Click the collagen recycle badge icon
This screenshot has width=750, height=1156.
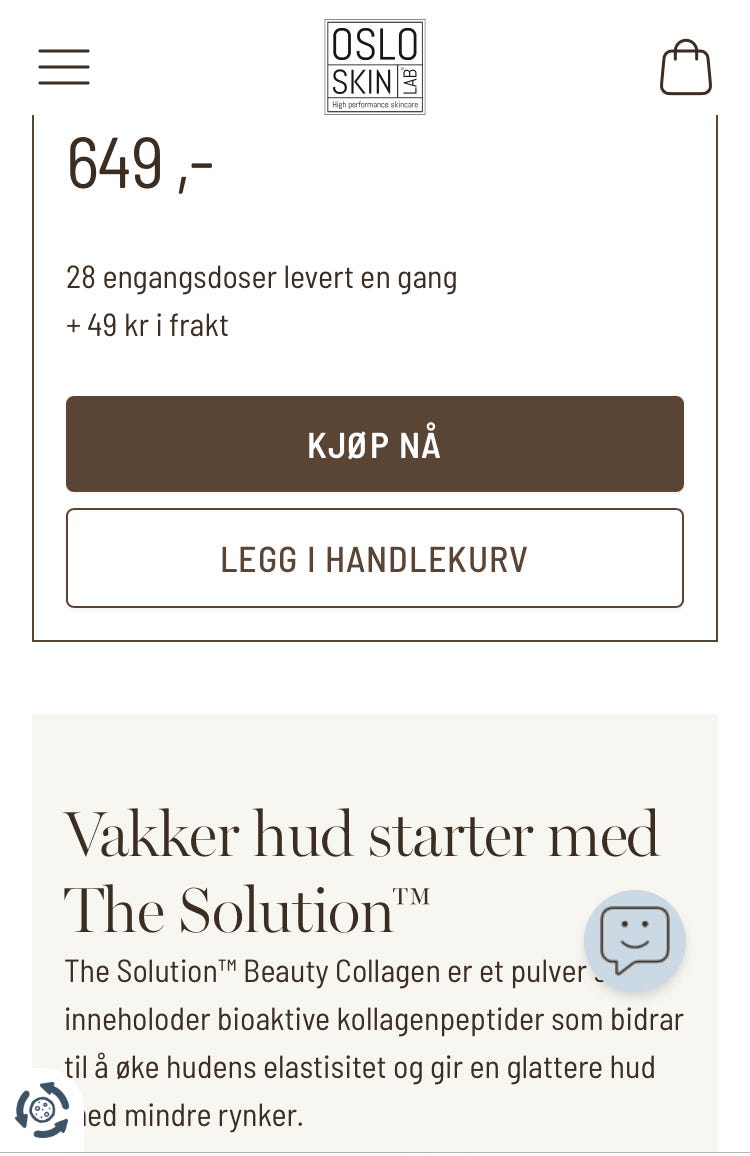click(42, 1108)
